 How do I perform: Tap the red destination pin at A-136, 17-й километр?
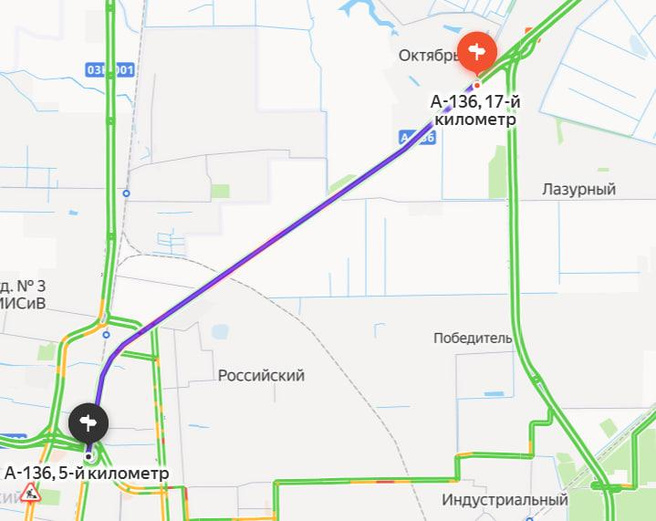point(478,52)
